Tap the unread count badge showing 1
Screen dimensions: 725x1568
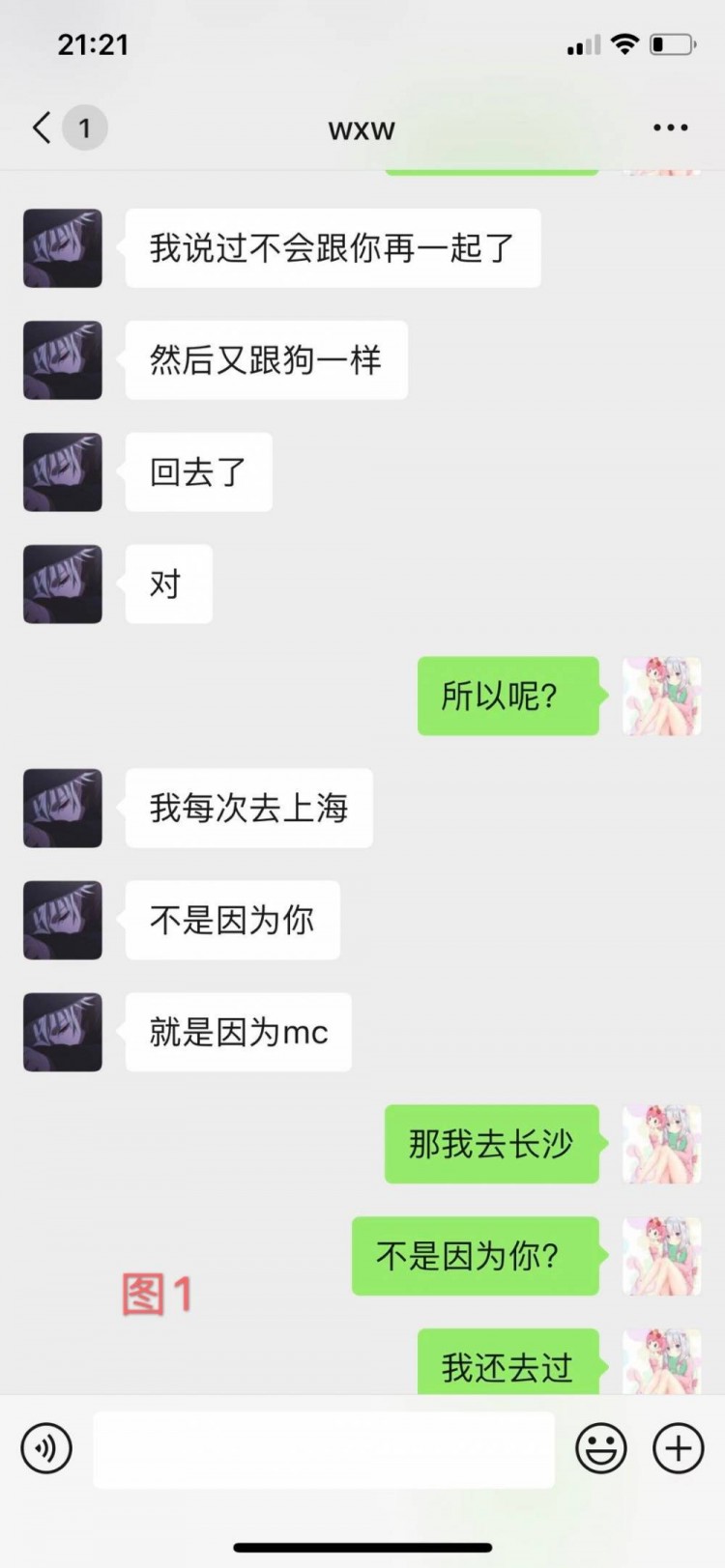pyautogui.click(x=85, y=127)
